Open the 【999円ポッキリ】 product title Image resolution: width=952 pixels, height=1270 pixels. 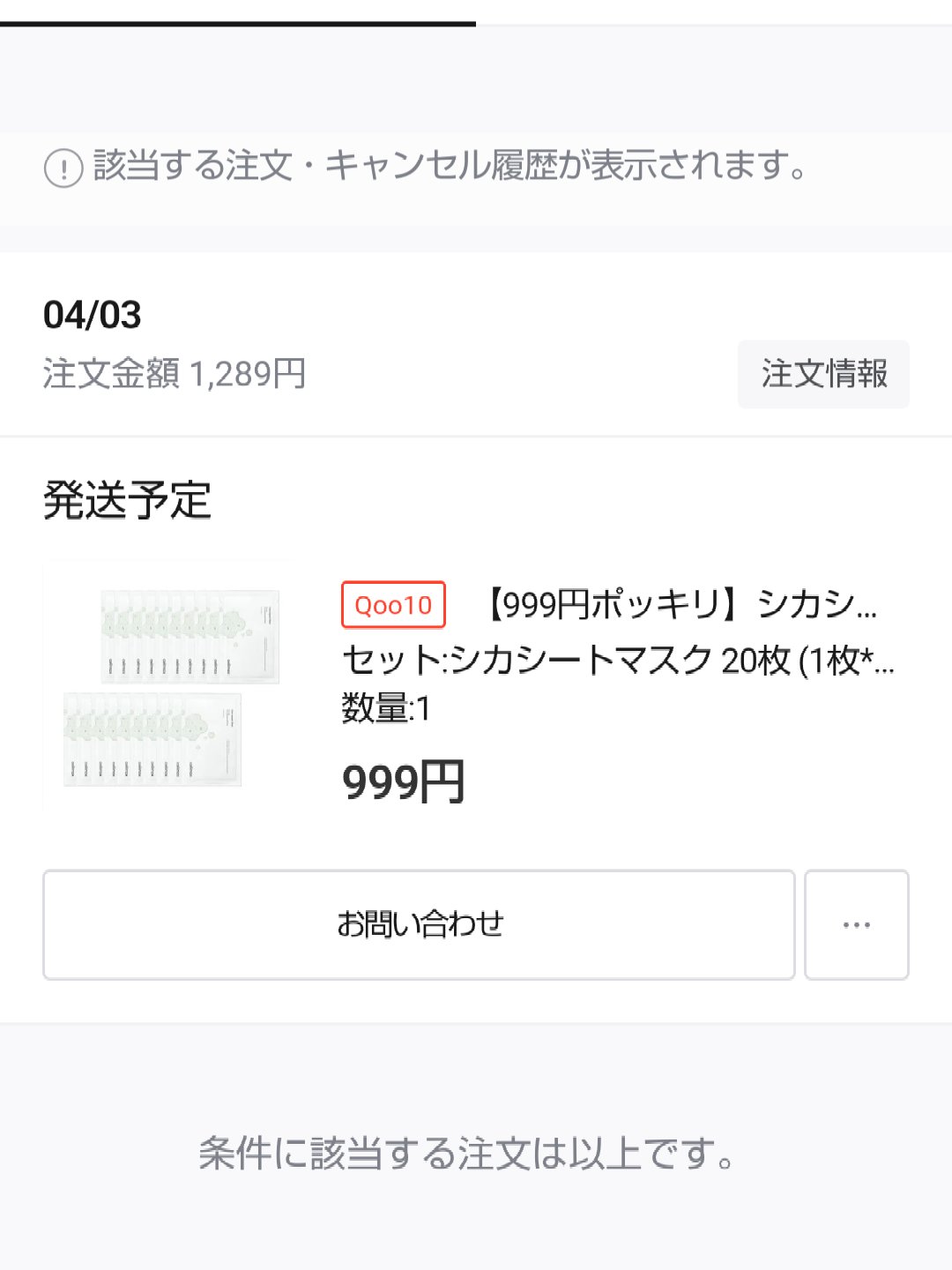(x=681, y=605)
